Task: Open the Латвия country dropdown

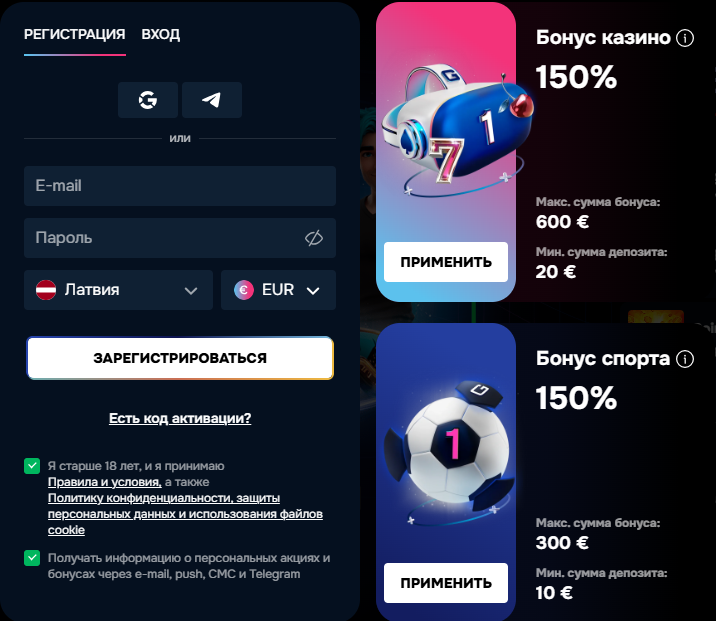Action: (x=118, y=290)
